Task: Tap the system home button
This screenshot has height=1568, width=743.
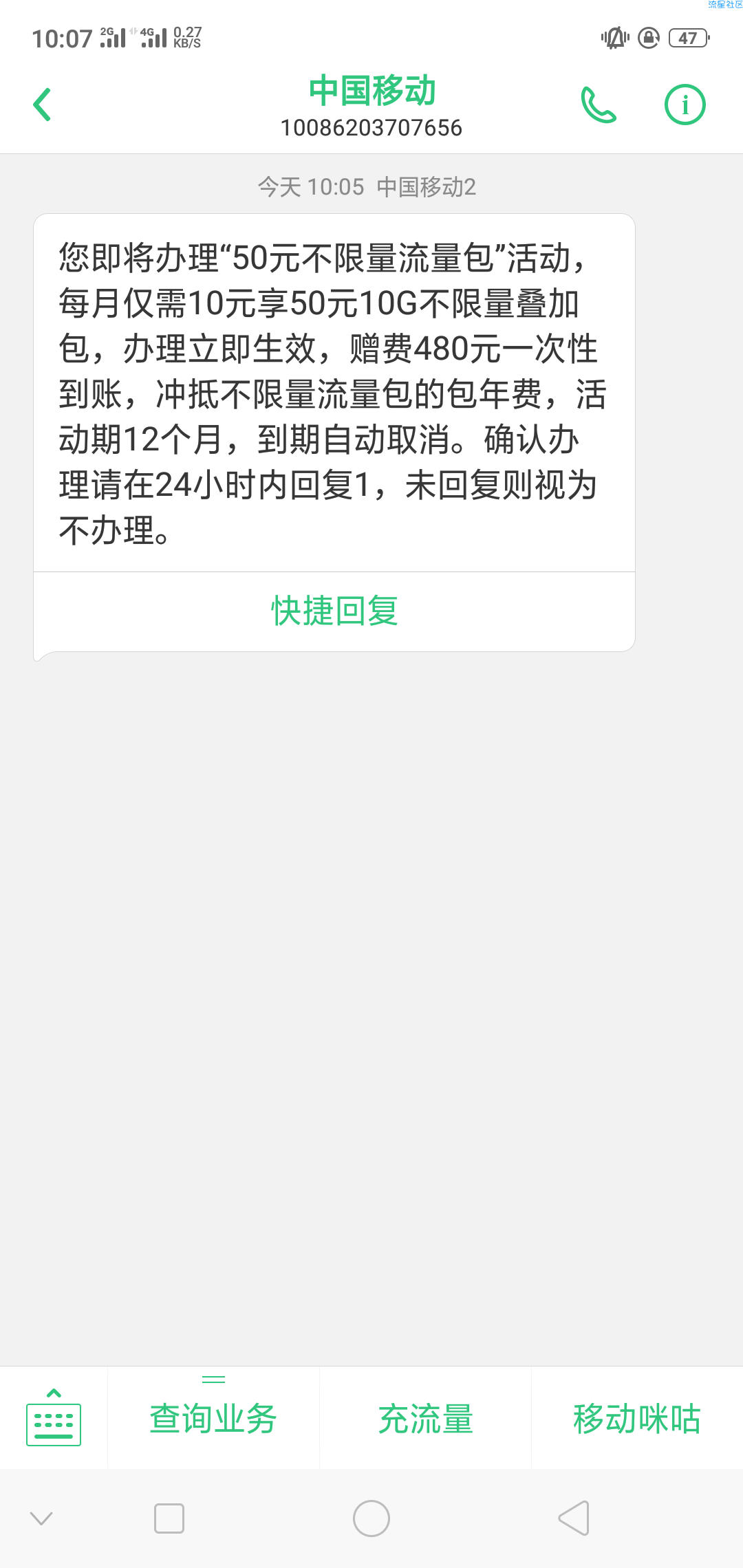Action: pos(371,1518)
